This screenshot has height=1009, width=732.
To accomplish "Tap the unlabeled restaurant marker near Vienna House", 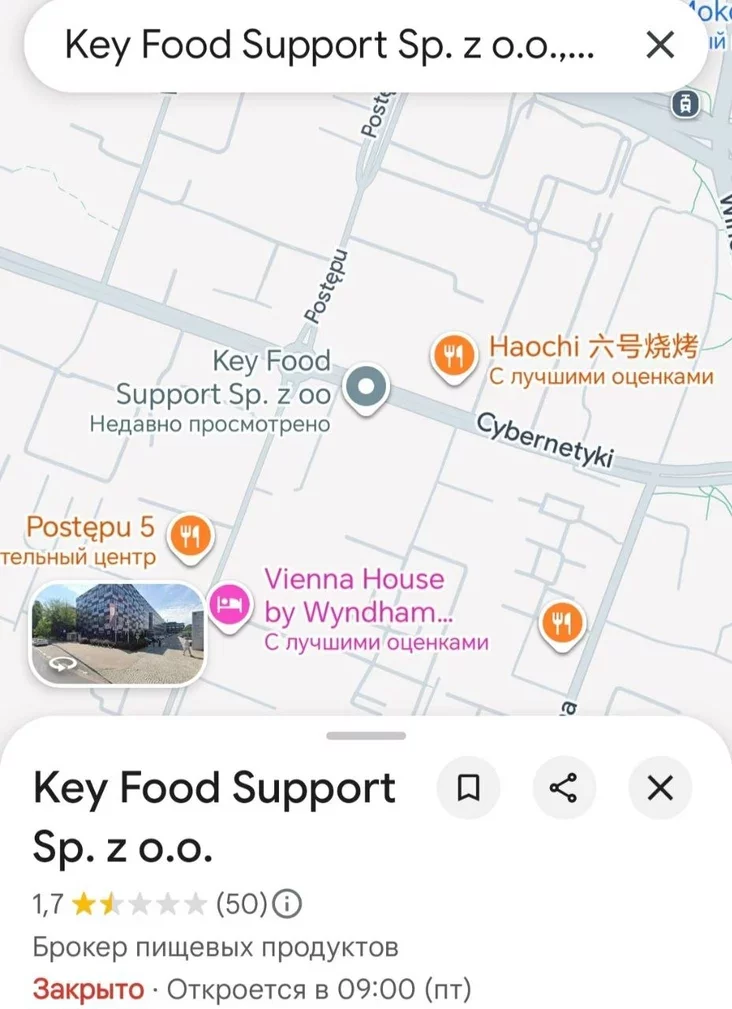I will [x=562, y=625].
